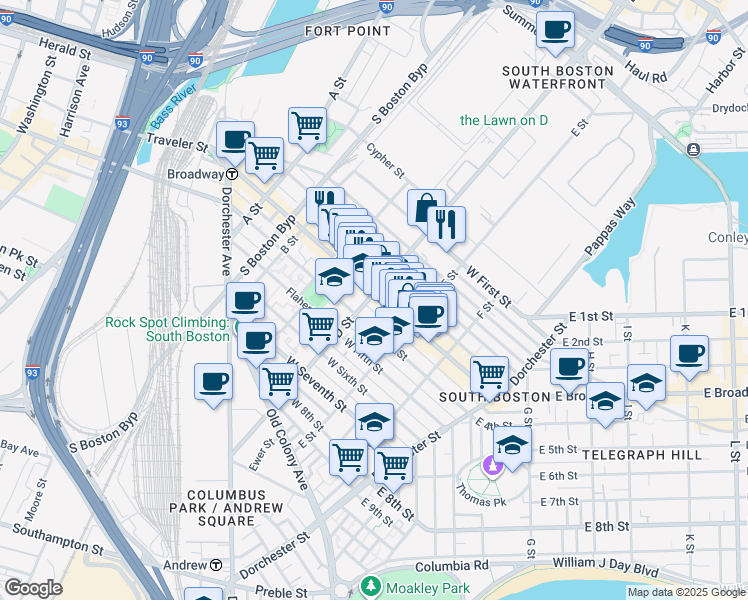The image size is (748, 600).
Task: Tap the shopping cart marker beside Broadway station
Action: [x=264, y=155]
